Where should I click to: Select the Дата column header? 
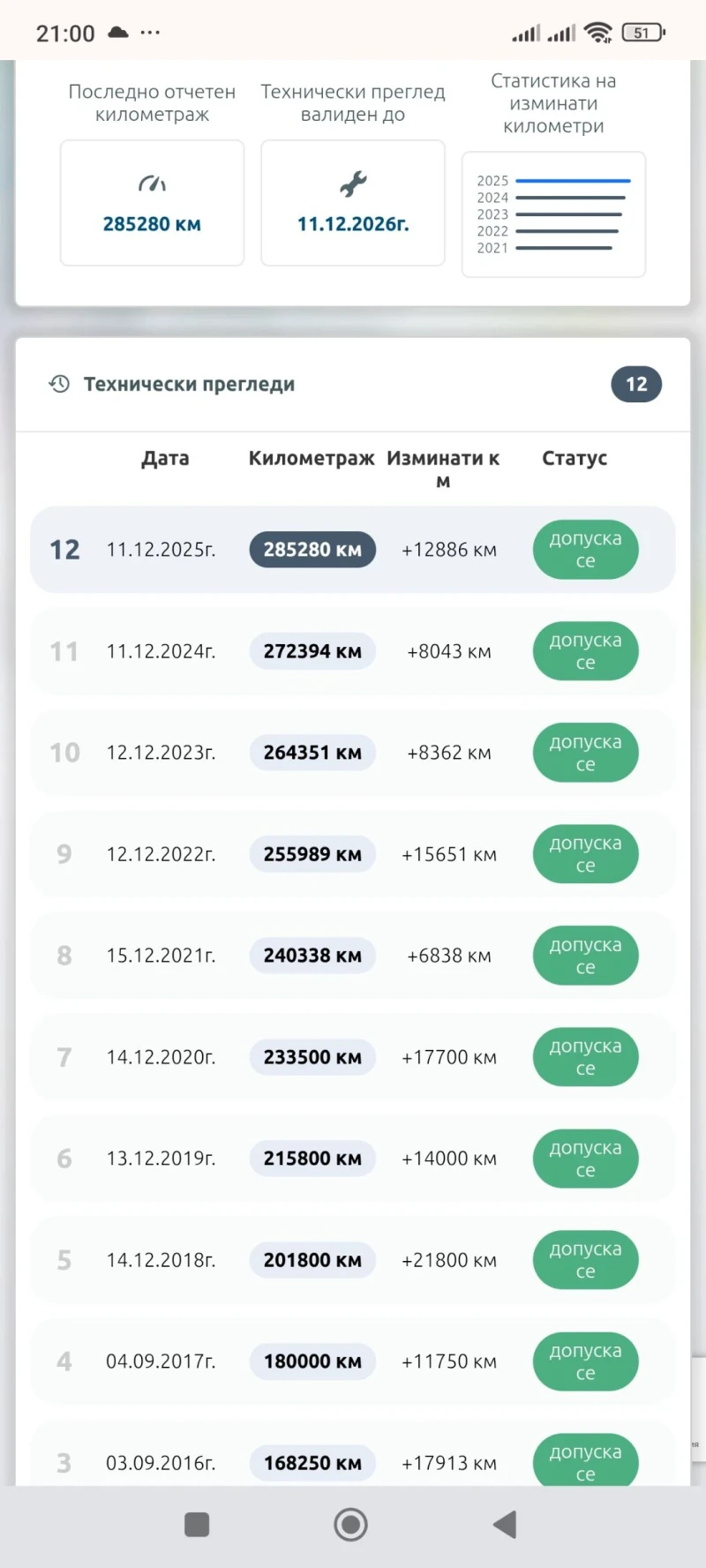point(165,458)
